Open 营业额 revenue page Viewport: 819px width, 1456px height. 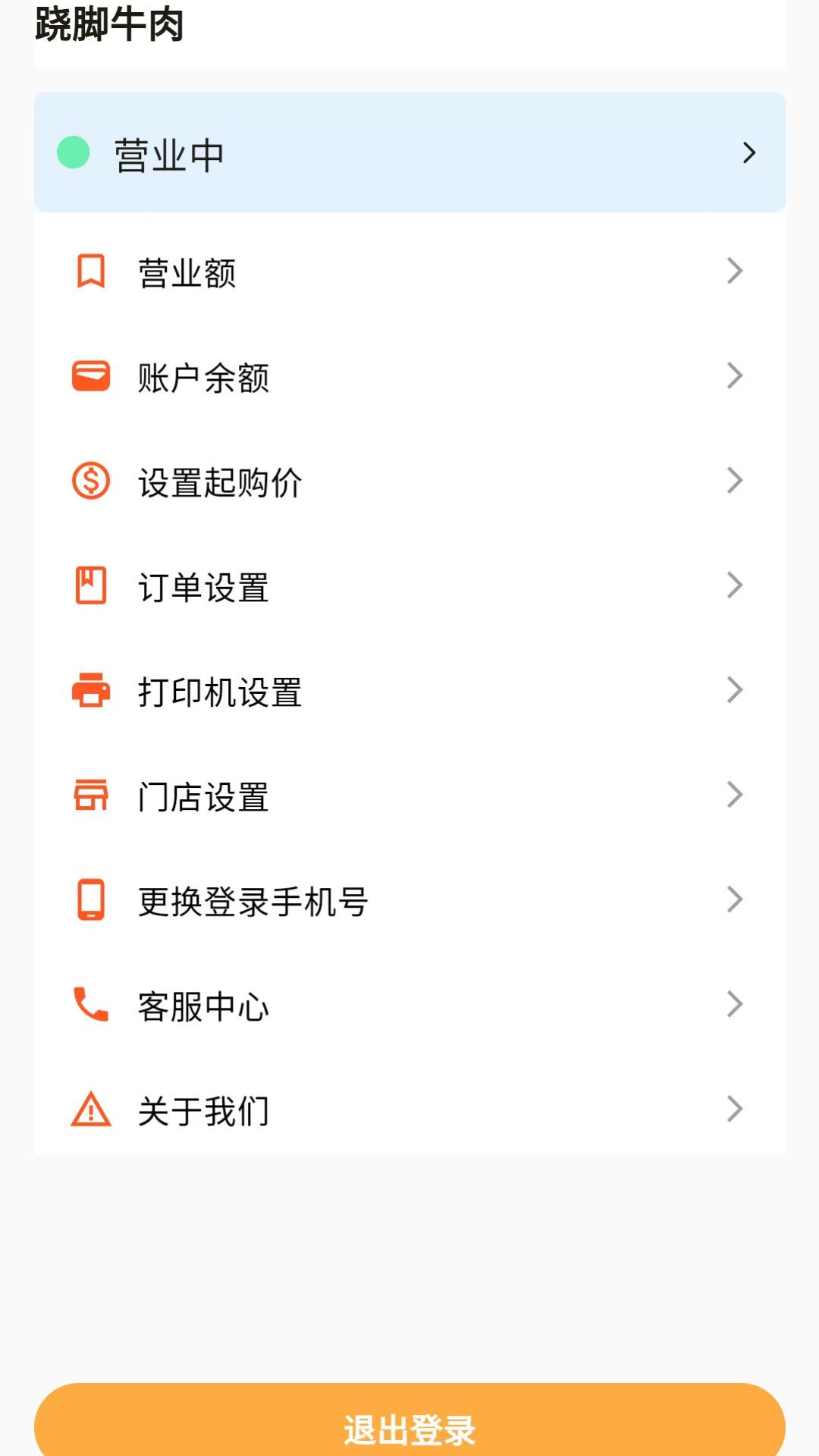pos(409,271)
